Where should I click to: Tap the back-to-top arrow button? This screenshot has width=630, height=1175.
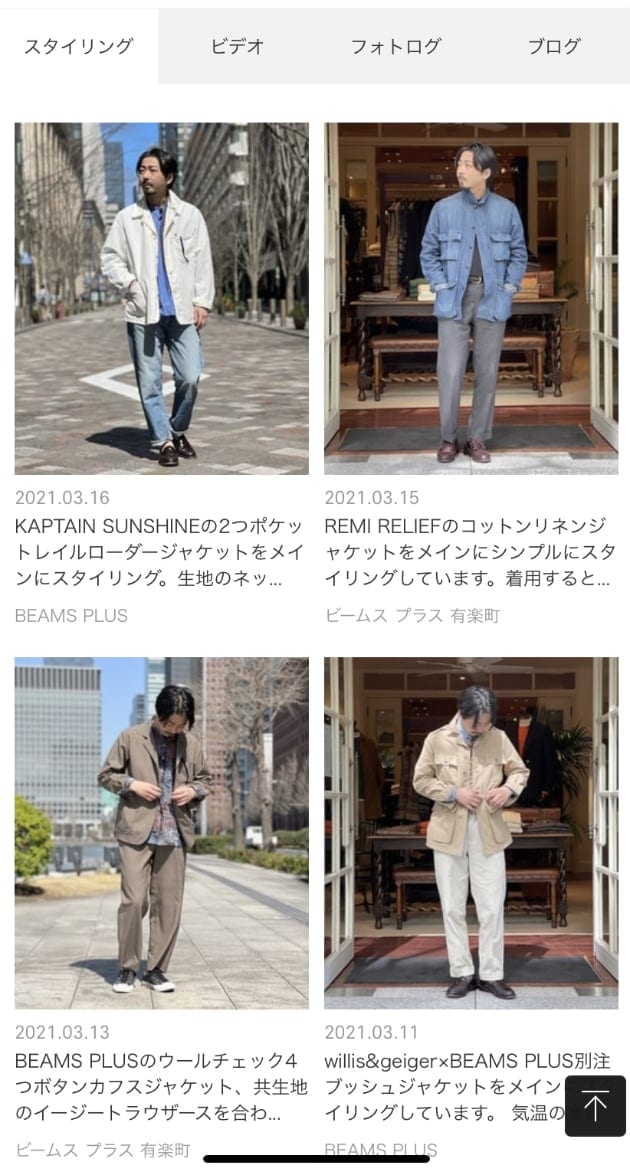[595, 1106]
